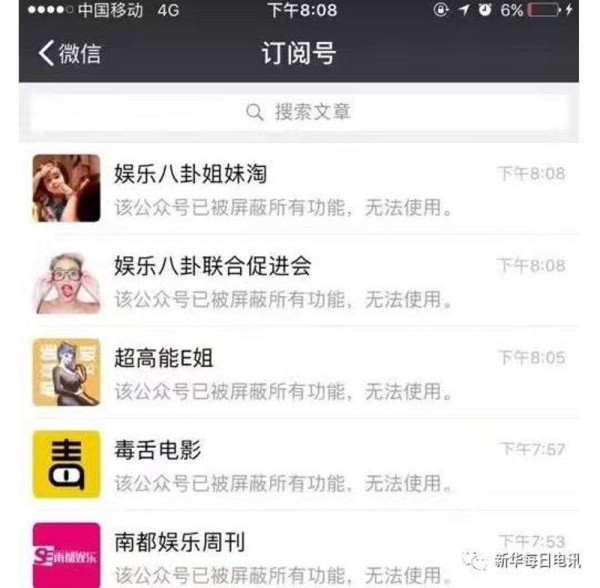
Task: Open the 超高能E姐 account
Action: pyautogui.click(x=298, y=372)
